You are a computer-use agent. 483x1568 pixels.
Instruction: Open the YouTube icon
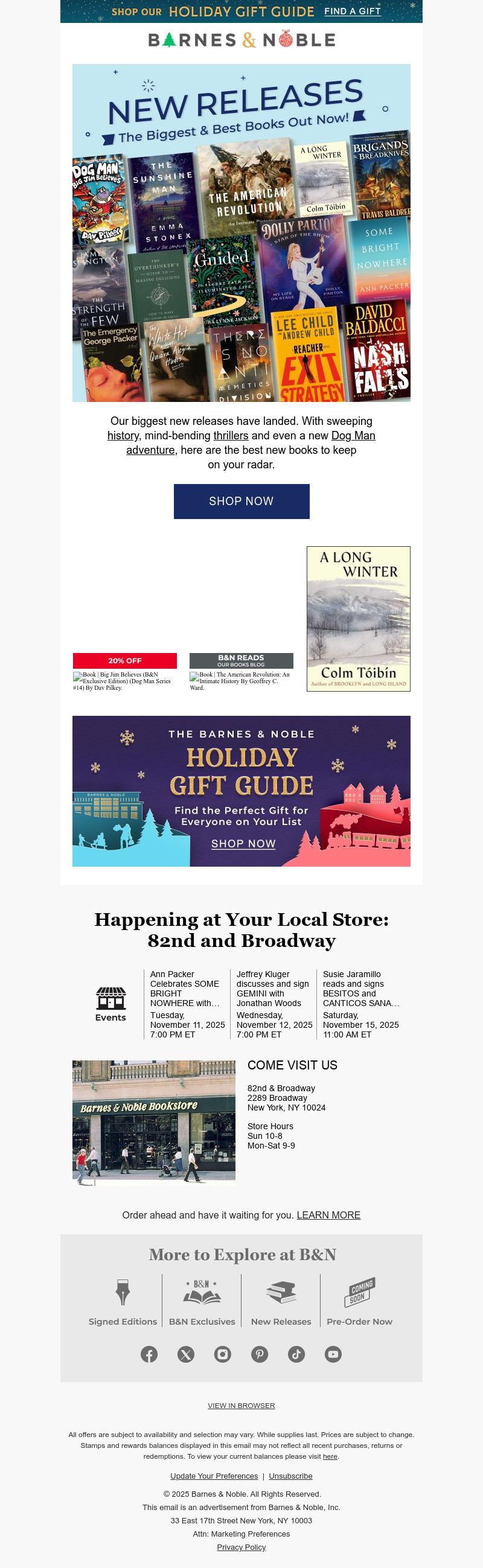click(x=333, y=1354)
